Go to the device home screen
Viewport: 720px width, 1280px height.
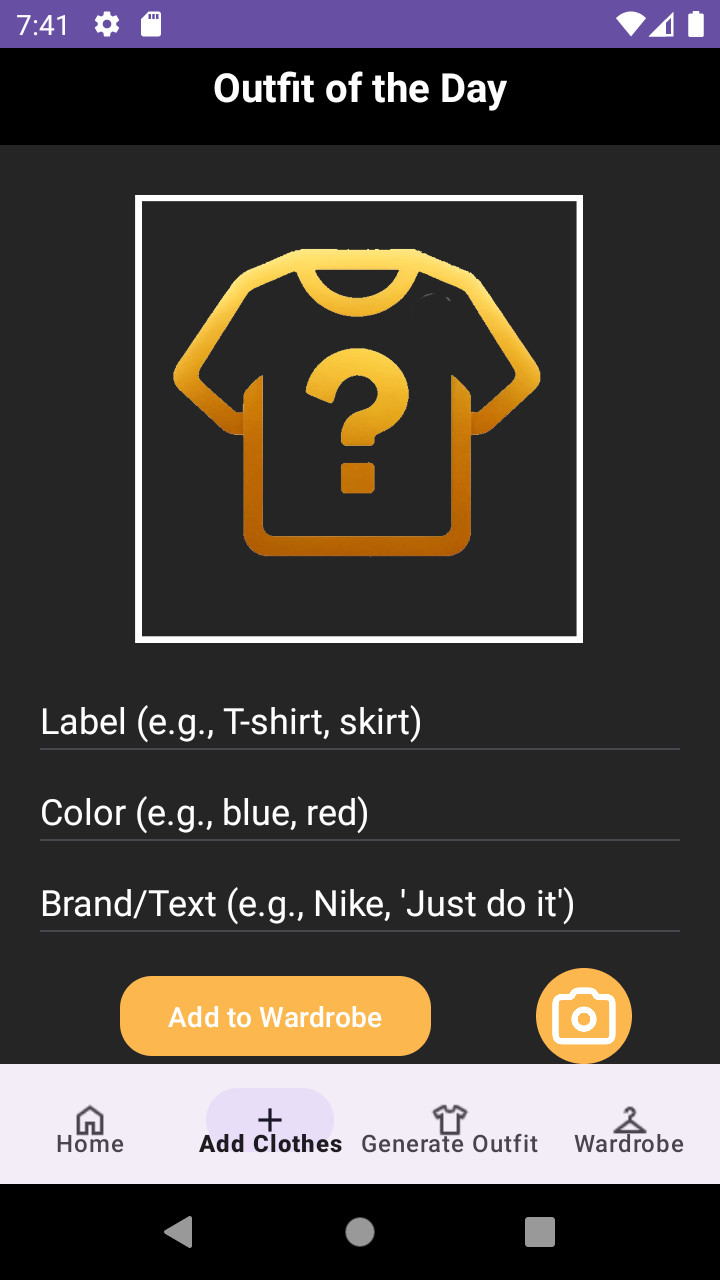[360, 1232]
